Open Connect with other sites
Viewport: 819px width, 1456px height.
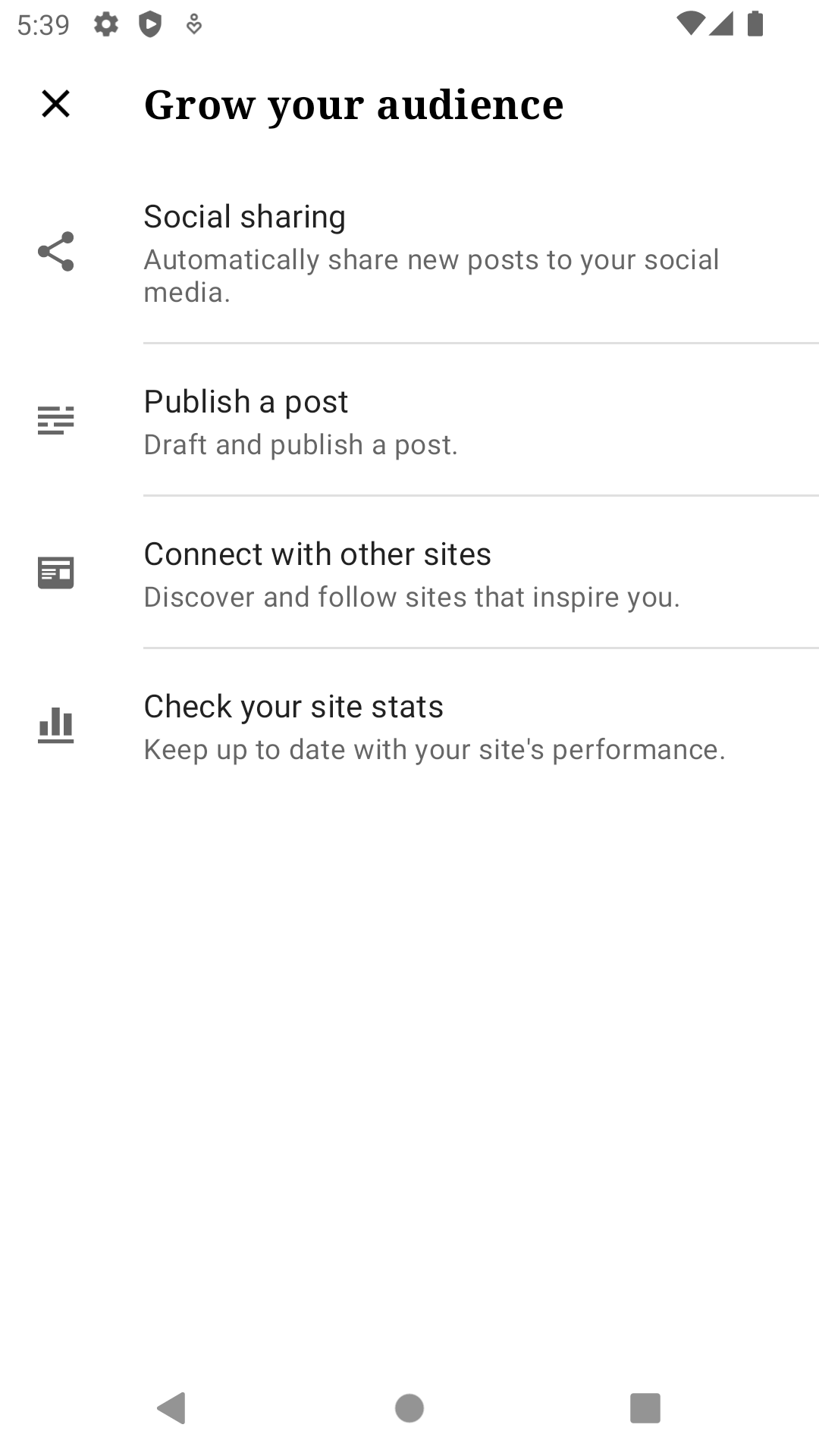[x=409, y=573]
